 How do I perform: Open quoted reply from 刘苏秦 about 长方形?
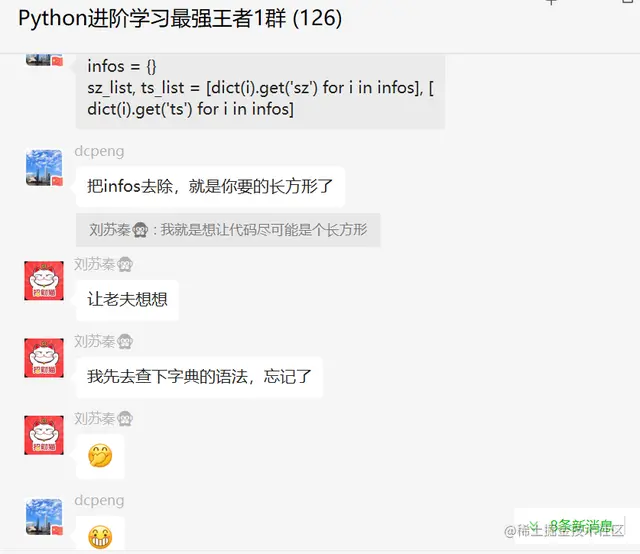coord(228,229)
